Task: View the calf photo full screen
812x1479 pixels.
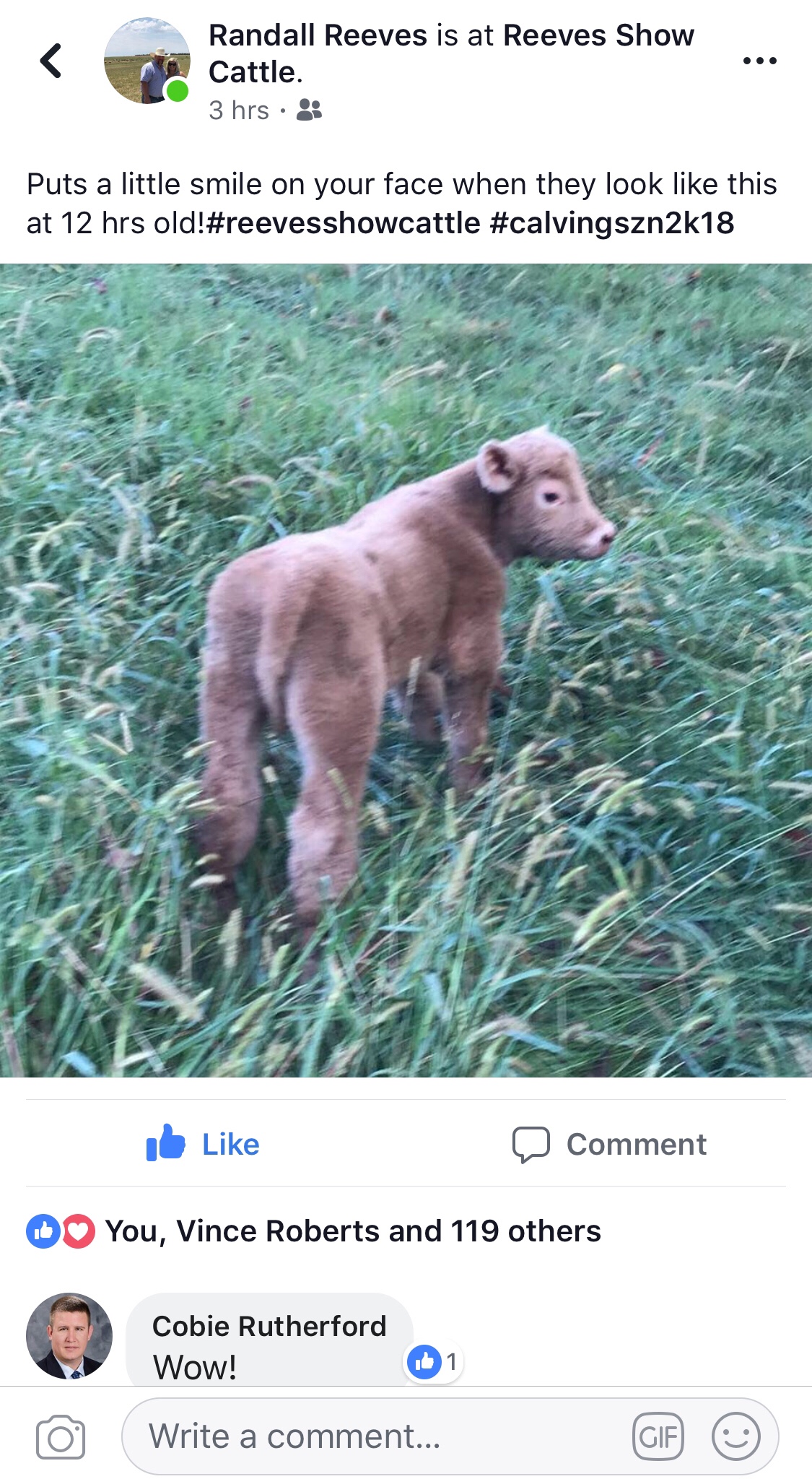Action: click(406, 670)
